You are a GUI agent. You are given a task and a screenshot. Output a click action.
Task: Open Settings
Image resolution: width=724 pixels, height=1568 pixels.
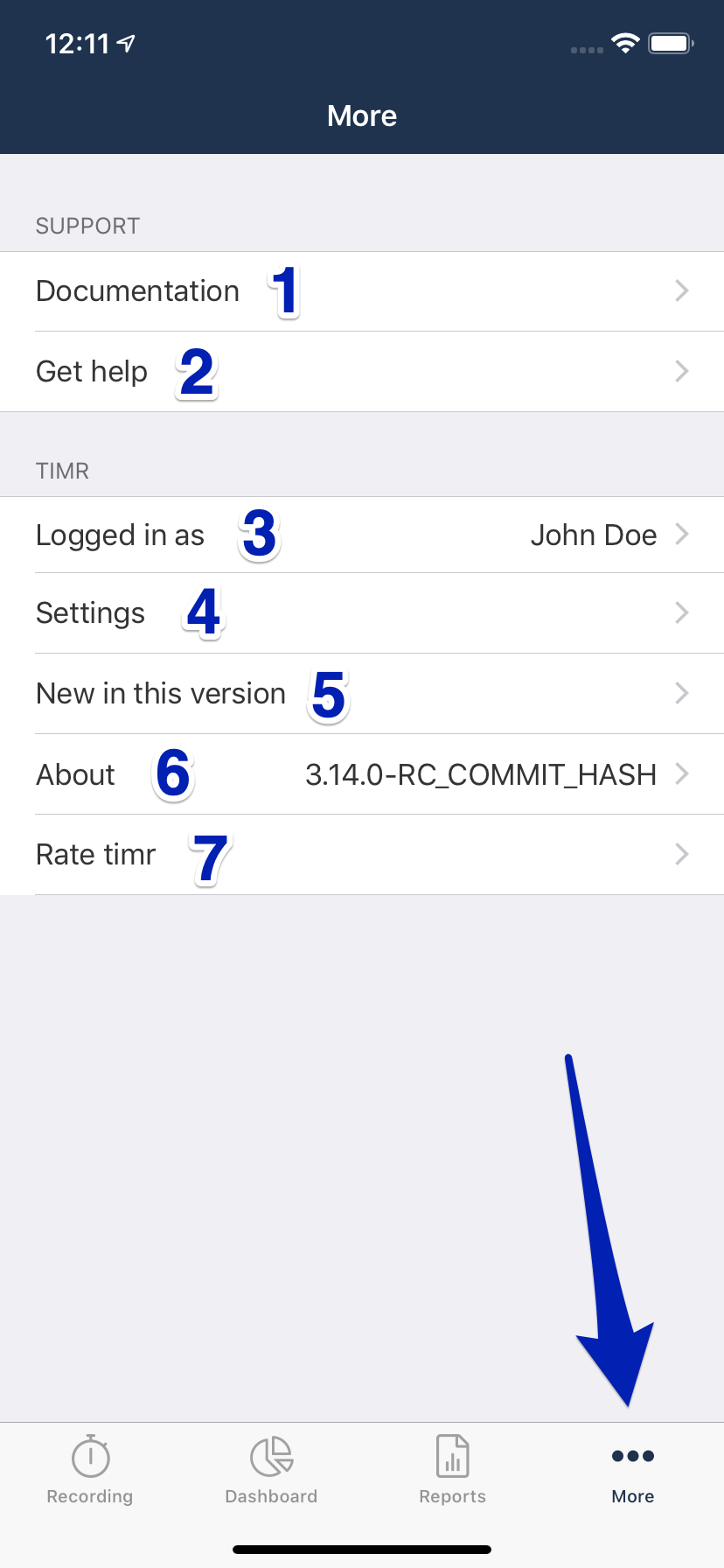(x=362, y=613)
